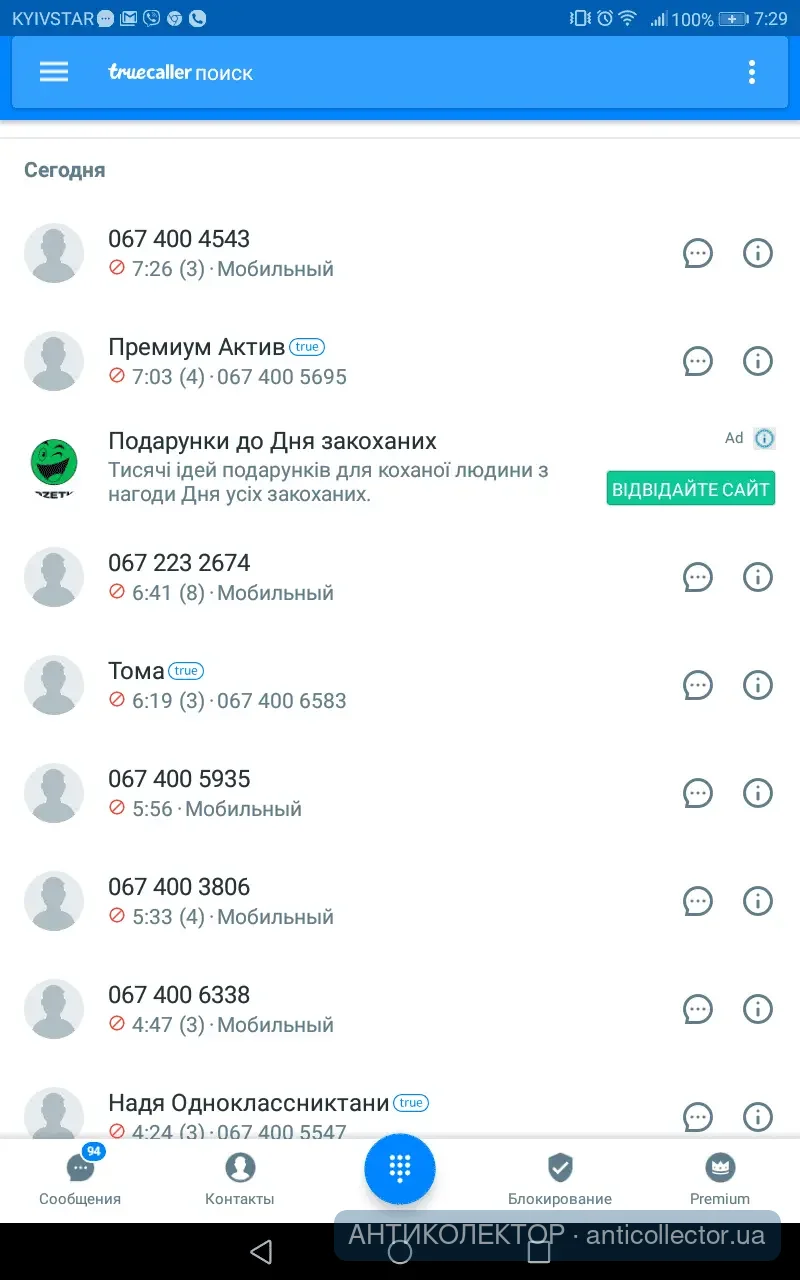Open the hamburger drawer menu
800x1280 pixels.
pyautogui.click(x=54, y=72)
